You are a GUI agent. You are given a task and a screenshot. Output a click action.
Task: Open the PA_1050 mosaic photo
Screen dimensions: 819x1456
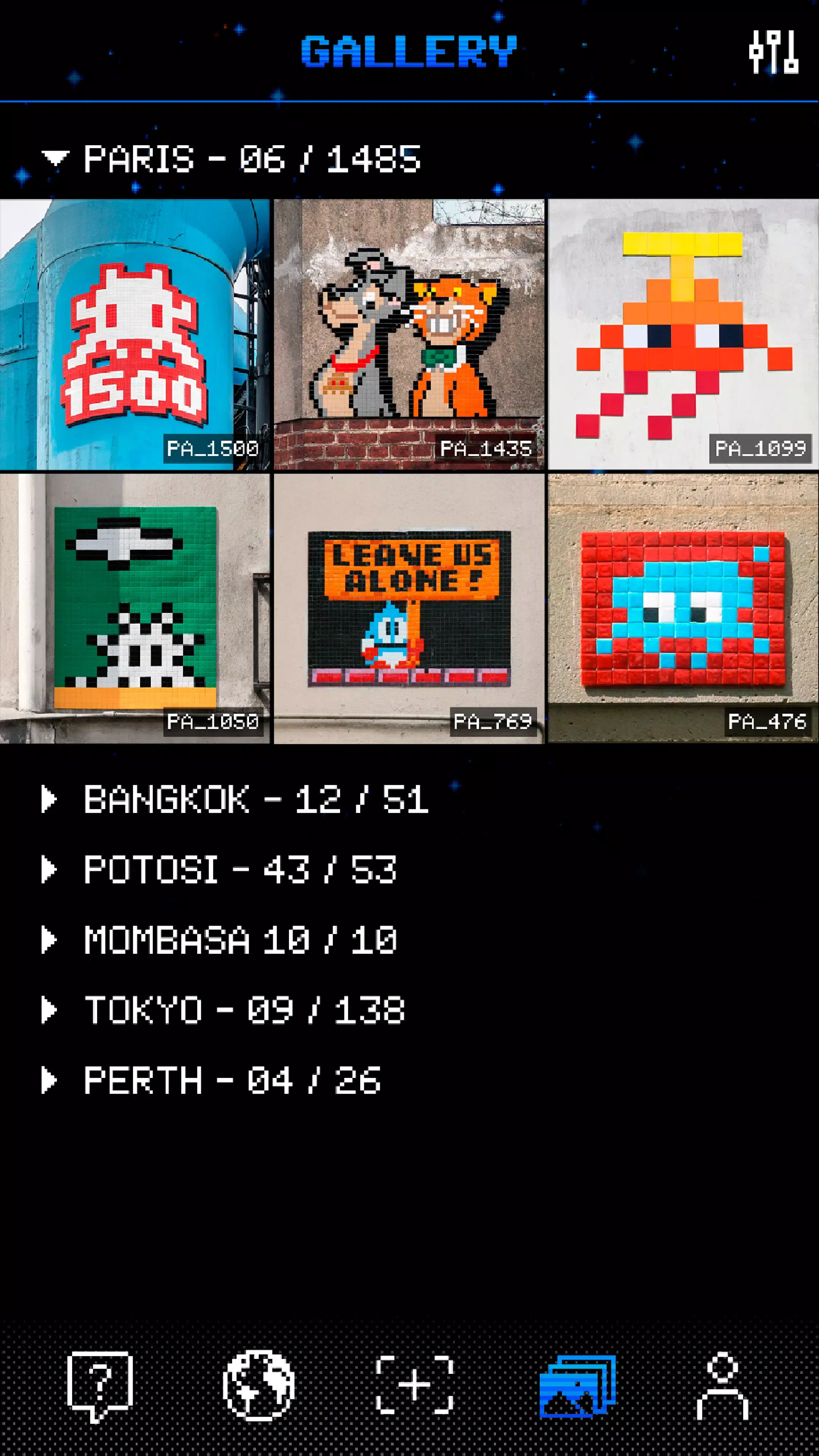pyautogui.click(x=135, y=608)
